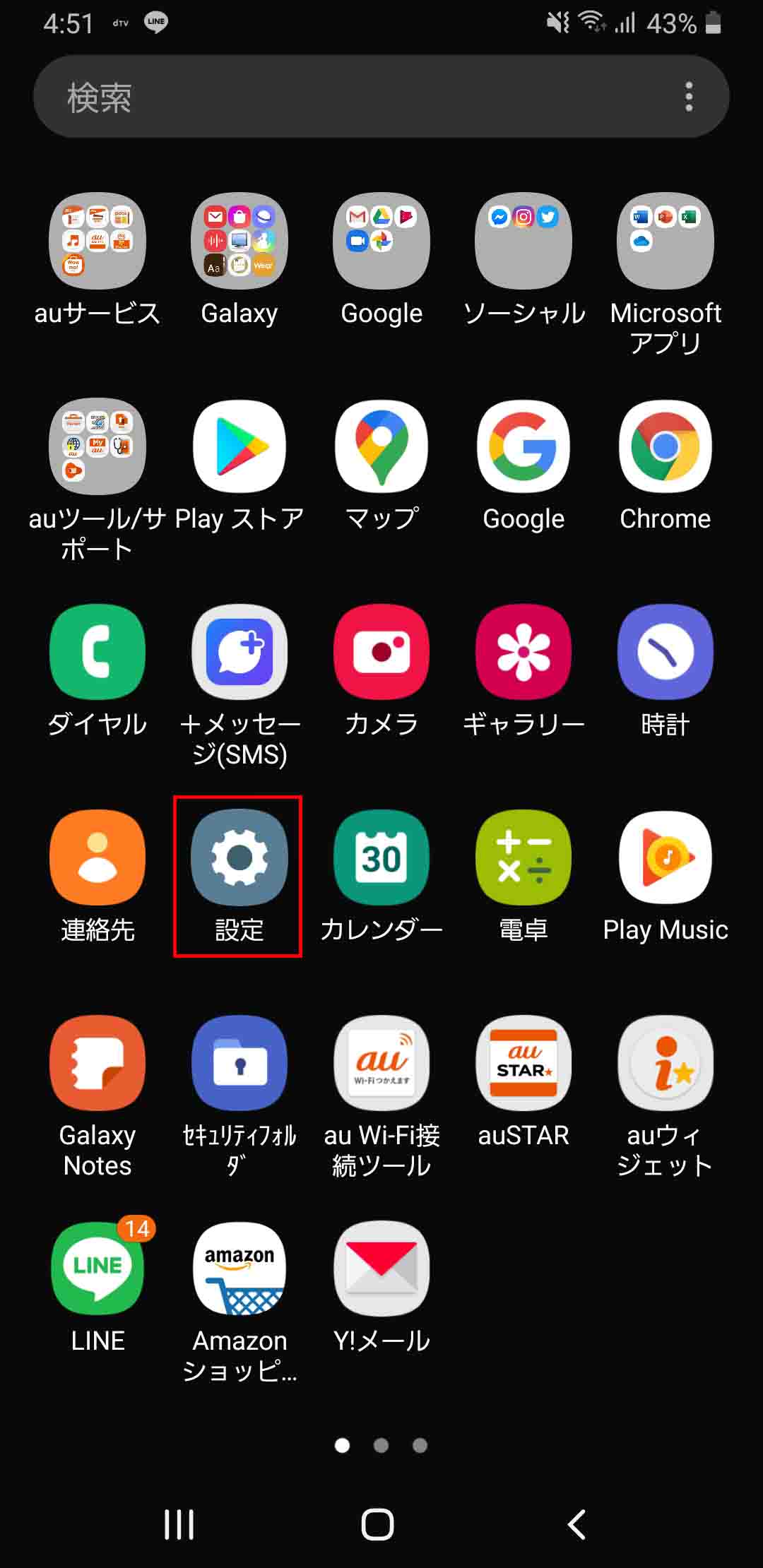
Task: Expand the Microsoft アプリ folder
Action: [x=664, y=242]
